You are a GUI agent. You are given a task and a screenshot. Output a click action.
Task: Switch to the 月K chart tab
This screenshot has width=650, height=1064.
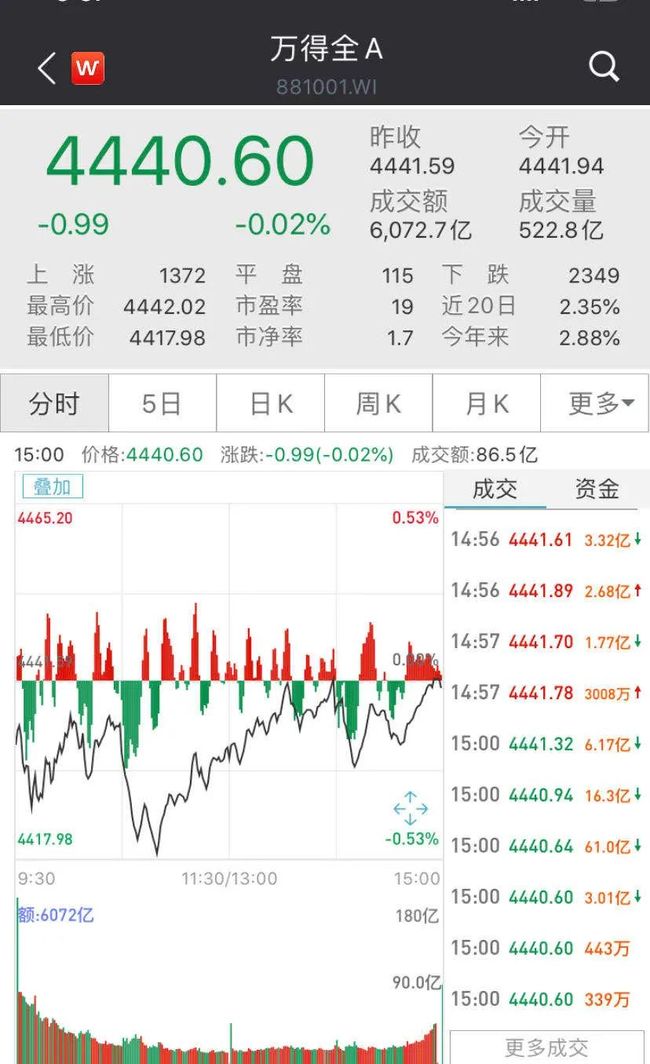[x=486, y=403]
